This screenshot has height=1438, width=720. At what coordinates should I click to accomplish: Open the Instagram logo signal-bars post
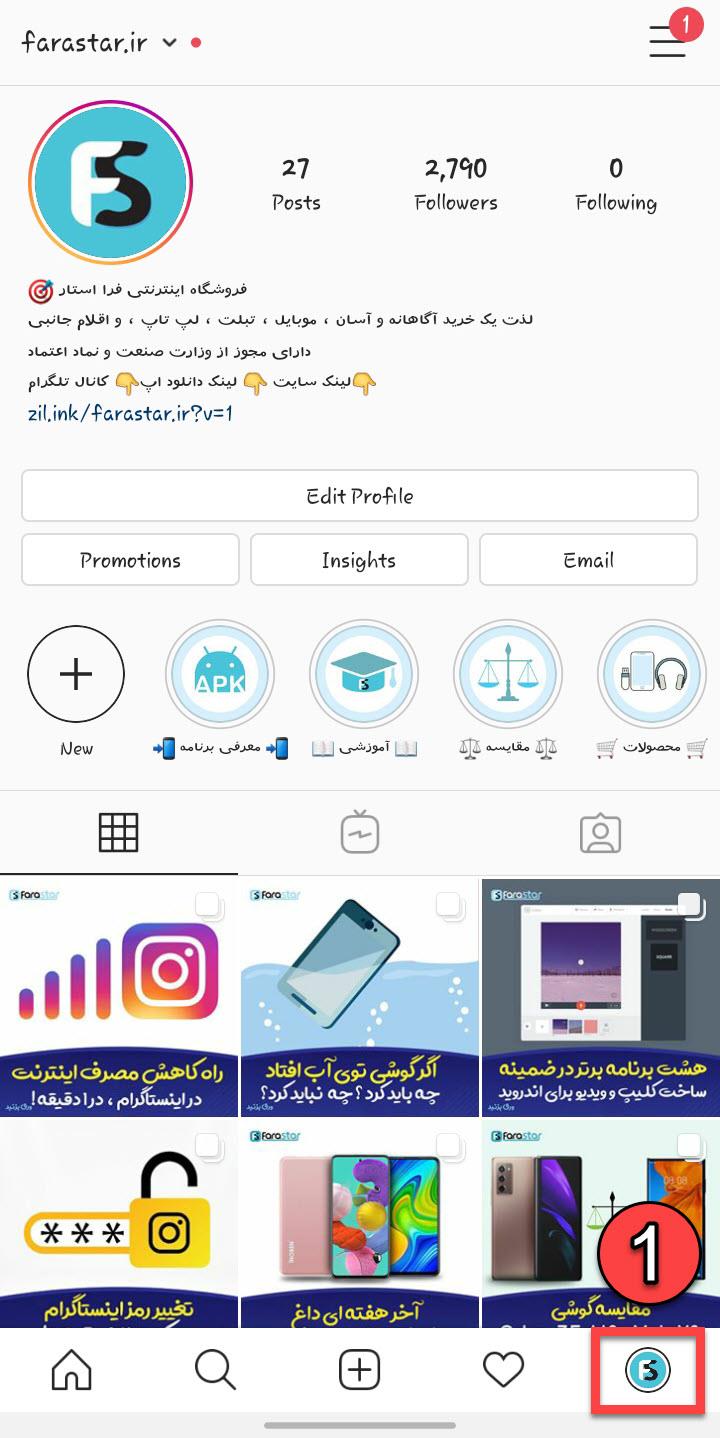click(x=119, y=997)
